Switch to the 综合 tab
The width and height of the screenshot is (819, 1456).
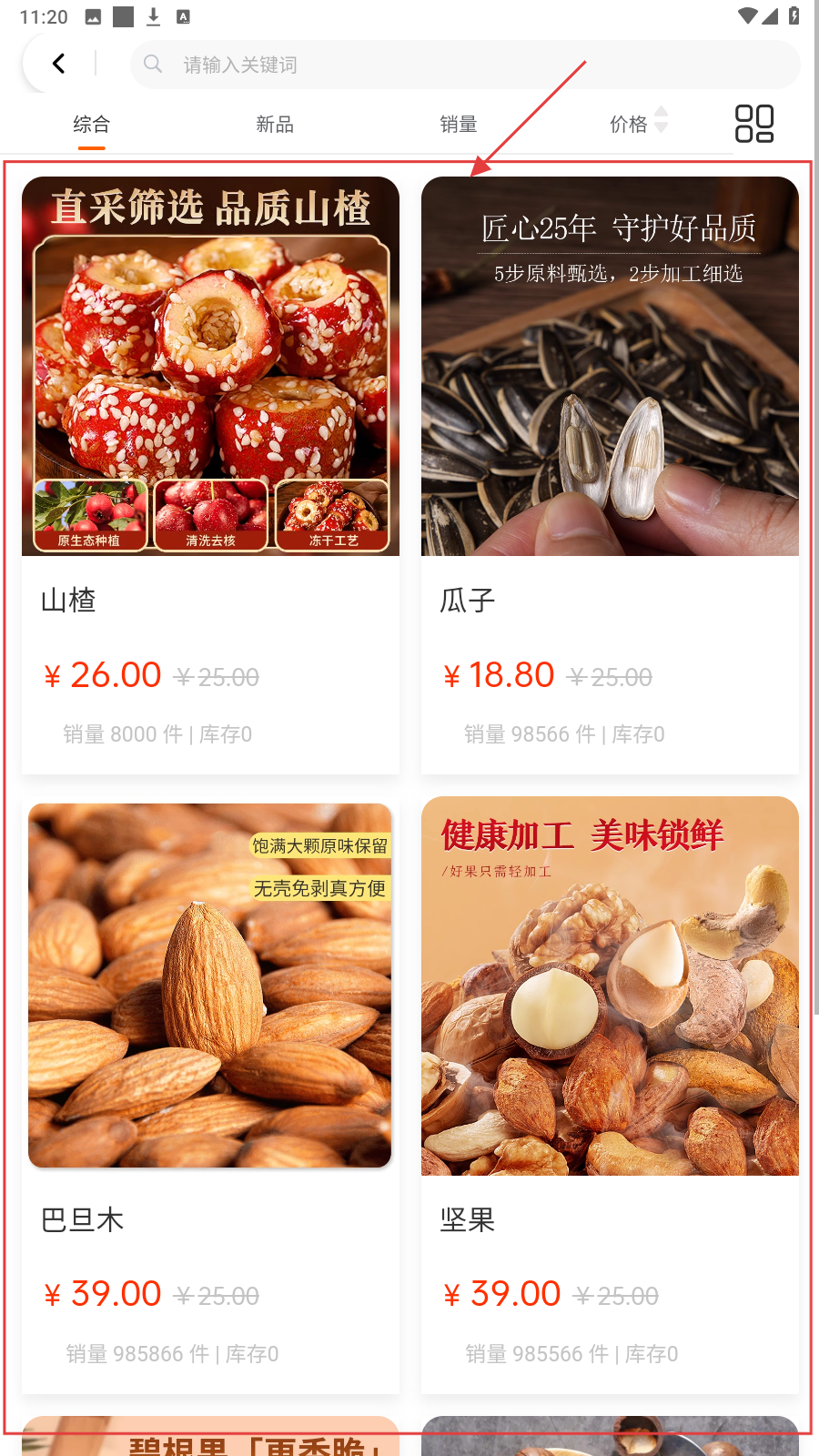pyautogui.click(x=91, y=125)
